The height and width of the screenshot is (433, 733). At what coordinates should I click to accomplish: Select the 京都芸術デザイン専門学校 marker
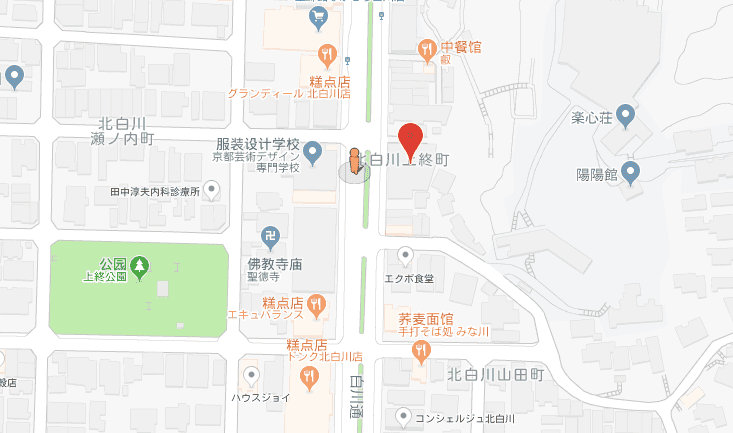(x=312, y=153)
